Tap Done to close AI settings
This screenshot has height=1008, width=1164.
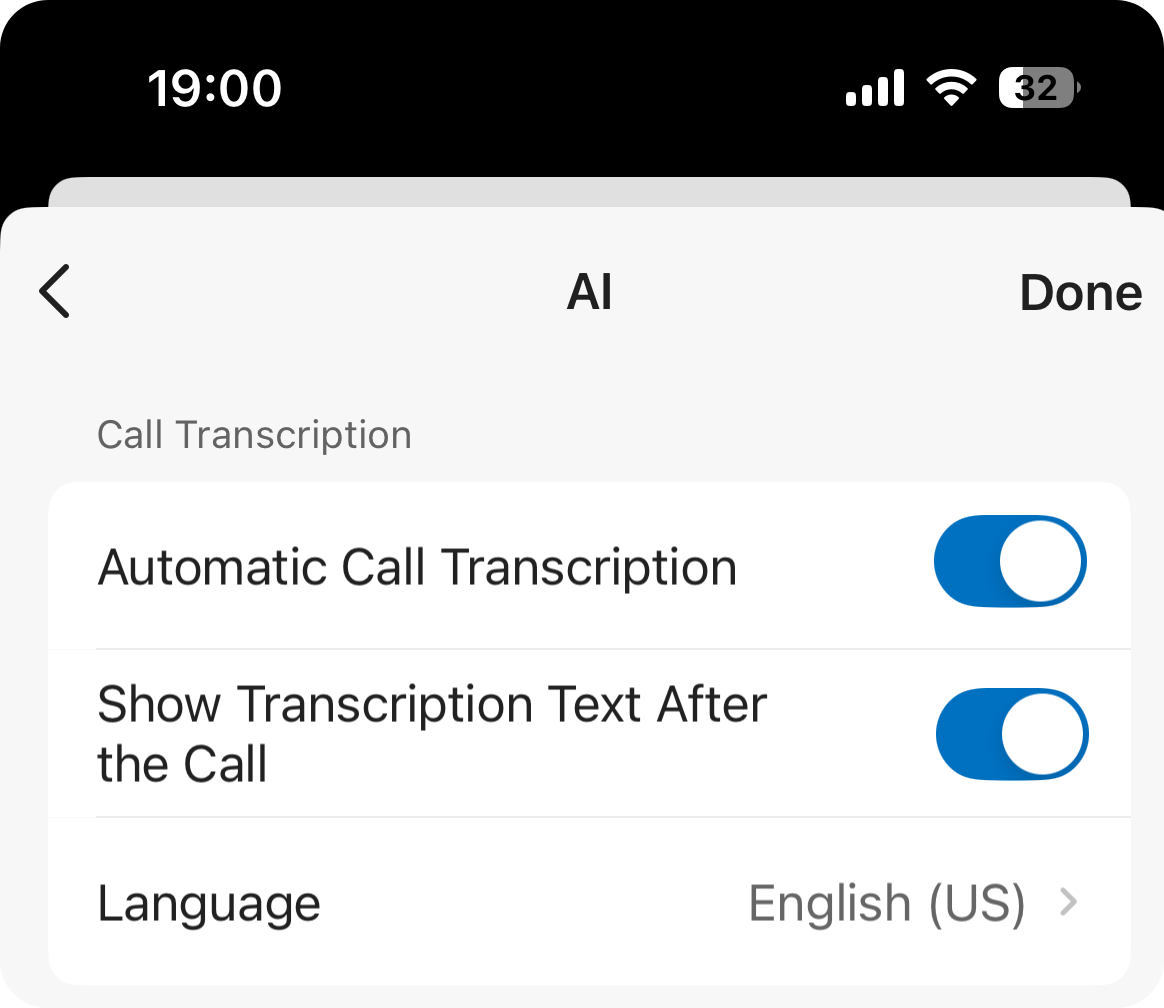1080,293
